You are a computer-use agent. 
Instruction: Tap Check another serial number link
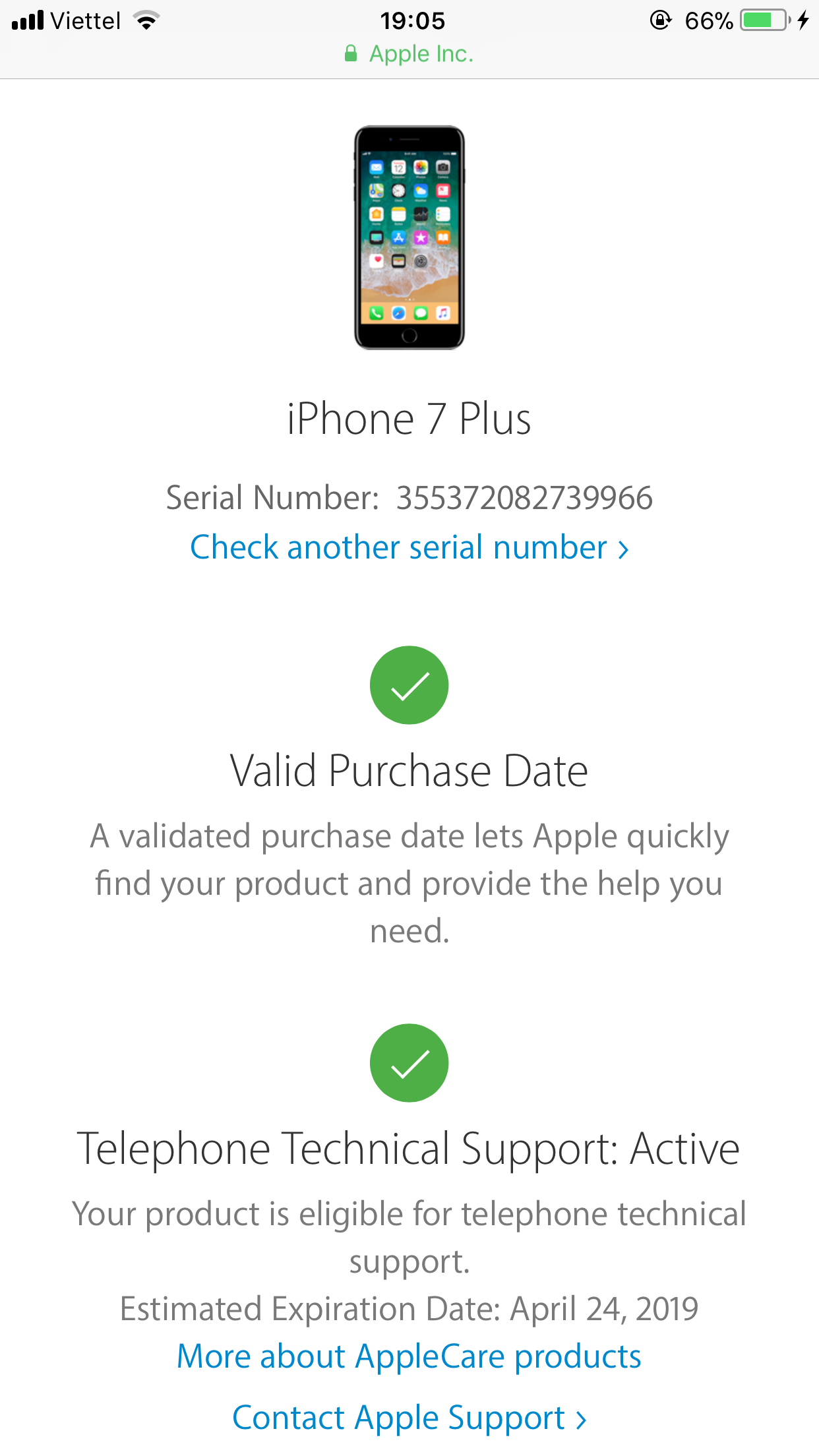pyautogui.click(x=409, y=547)
